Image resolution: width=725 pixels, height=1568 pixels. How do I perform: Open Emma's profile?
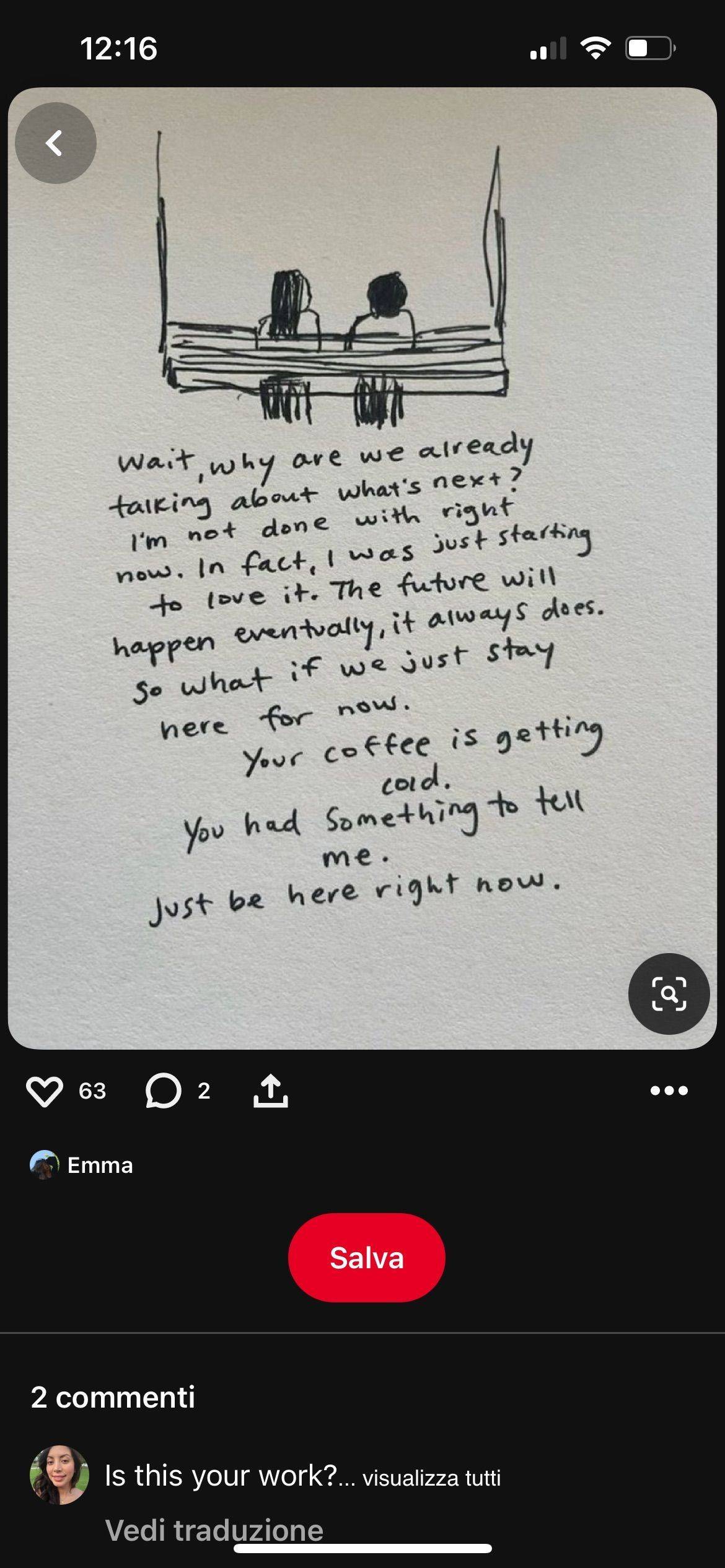(x=81, y=1165)
